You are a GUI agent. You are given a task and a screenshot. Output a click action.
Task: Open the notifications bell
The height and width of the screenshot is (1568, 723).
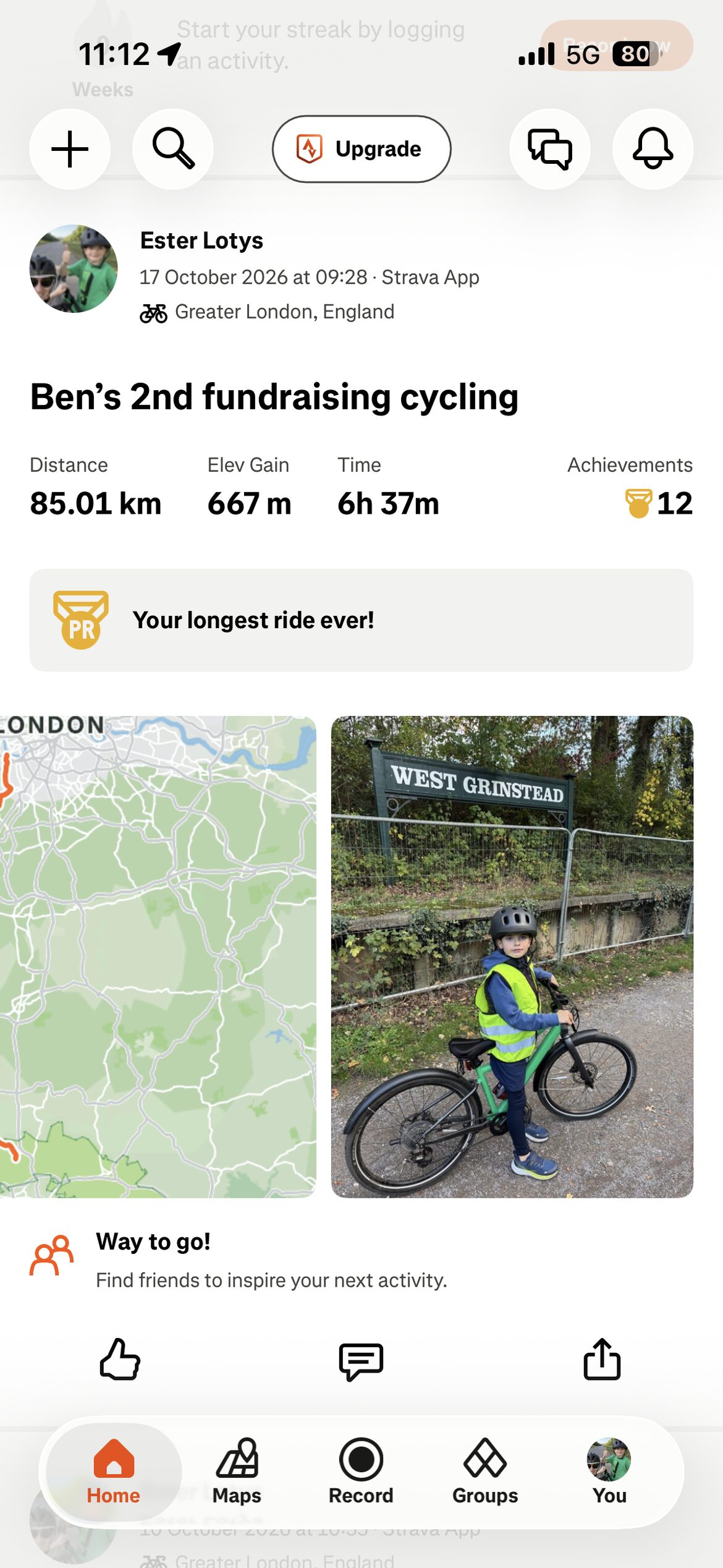coord(653,149)
